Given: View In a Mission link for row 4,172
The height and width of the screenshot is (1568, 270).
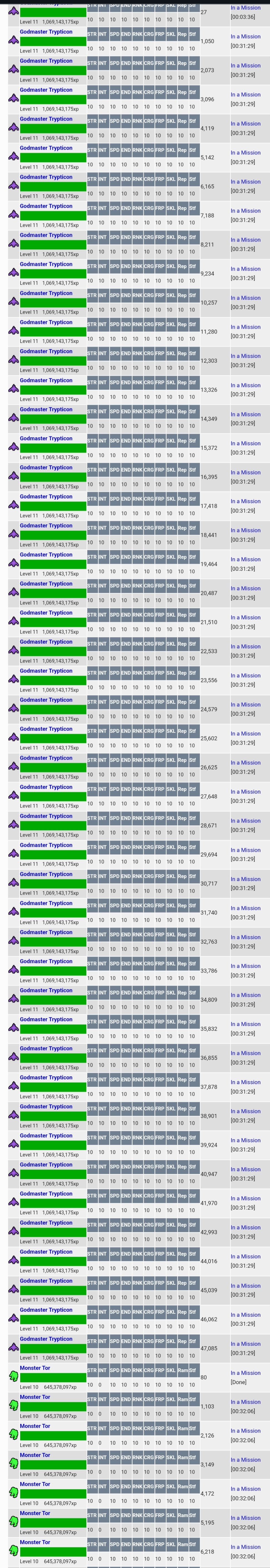Looking at the screenshot, I should coord(245,1490).
